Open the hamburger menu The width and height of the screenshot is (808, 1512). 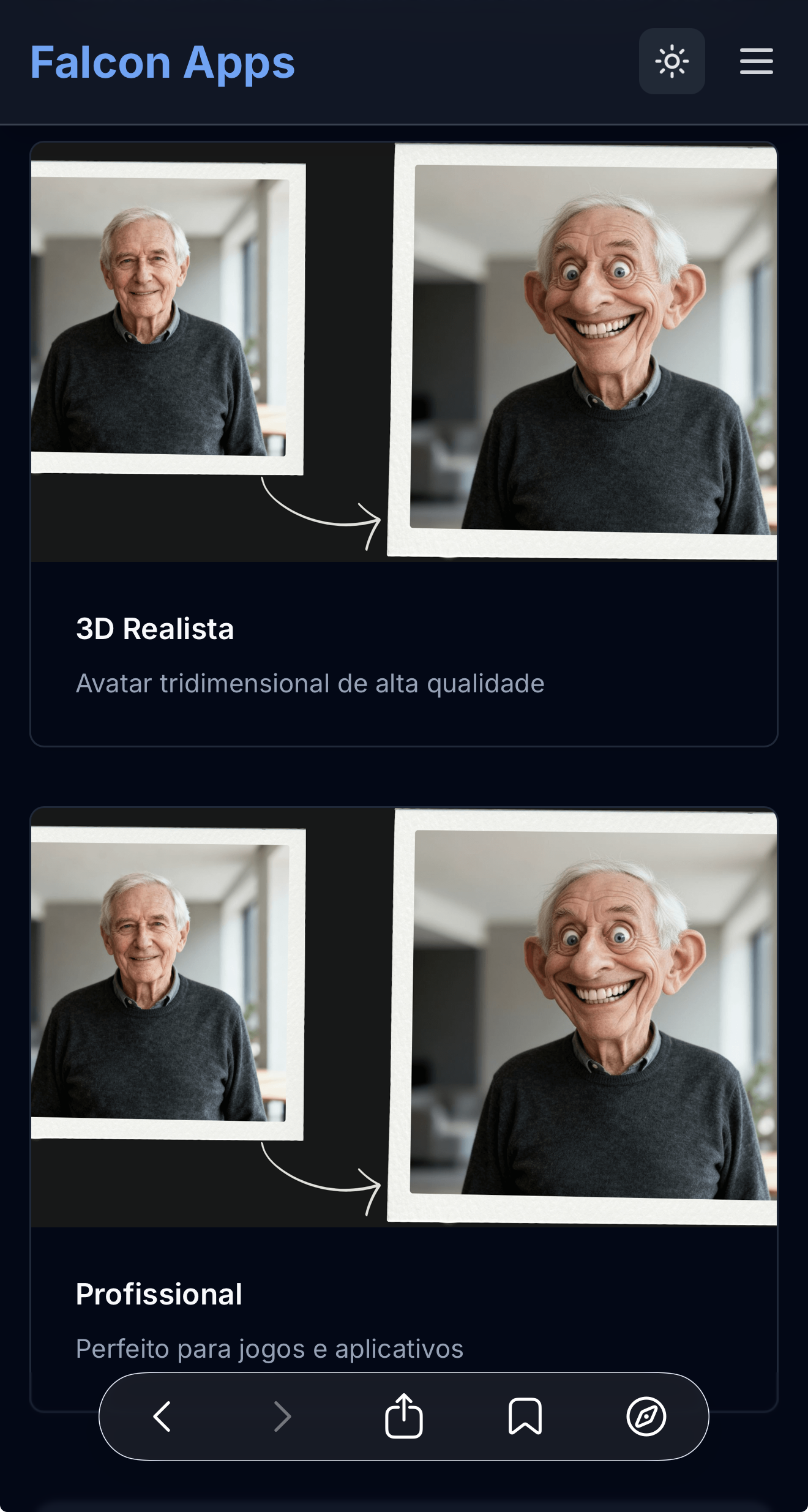click(756, 61)
